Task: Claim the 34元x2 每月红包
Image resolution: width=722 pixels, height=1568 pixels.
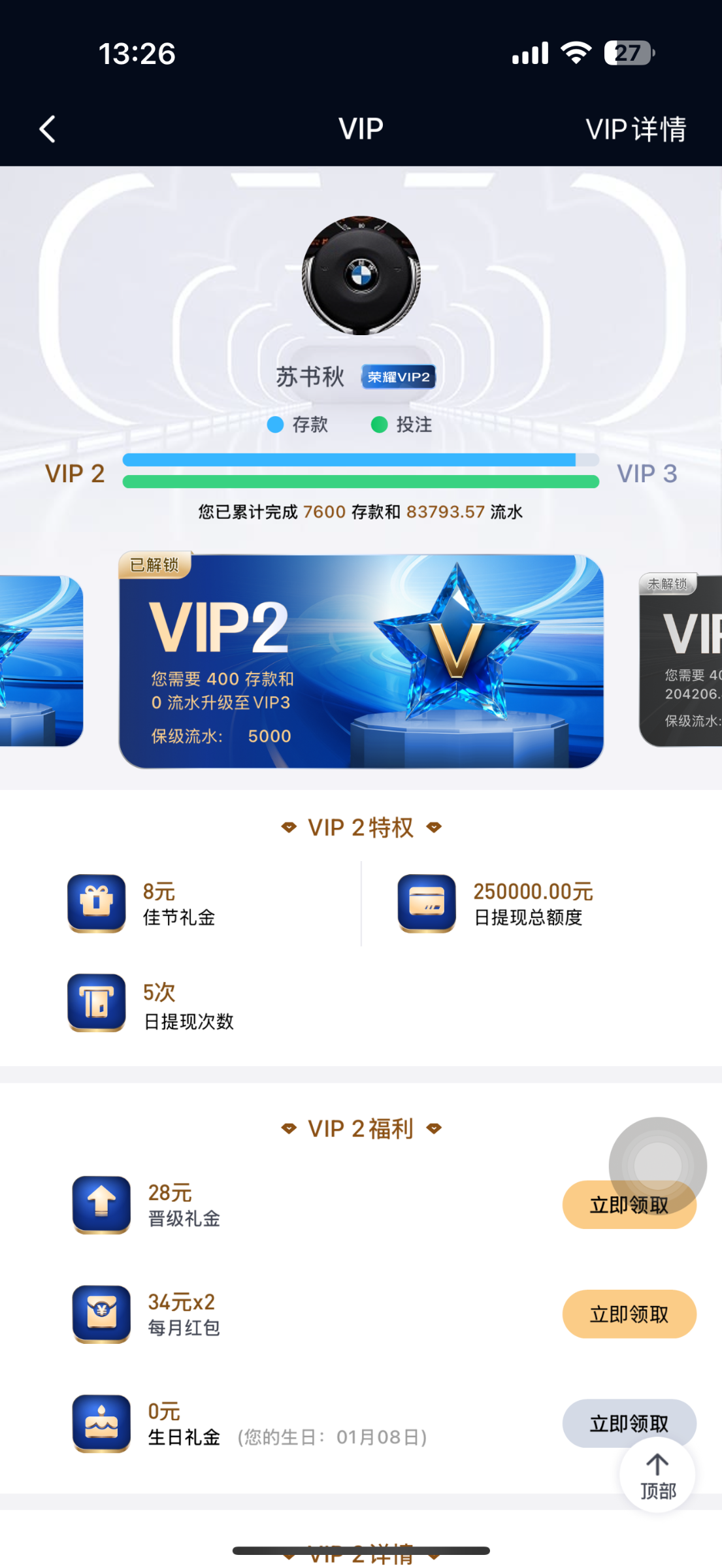Action: (629, 1314)
